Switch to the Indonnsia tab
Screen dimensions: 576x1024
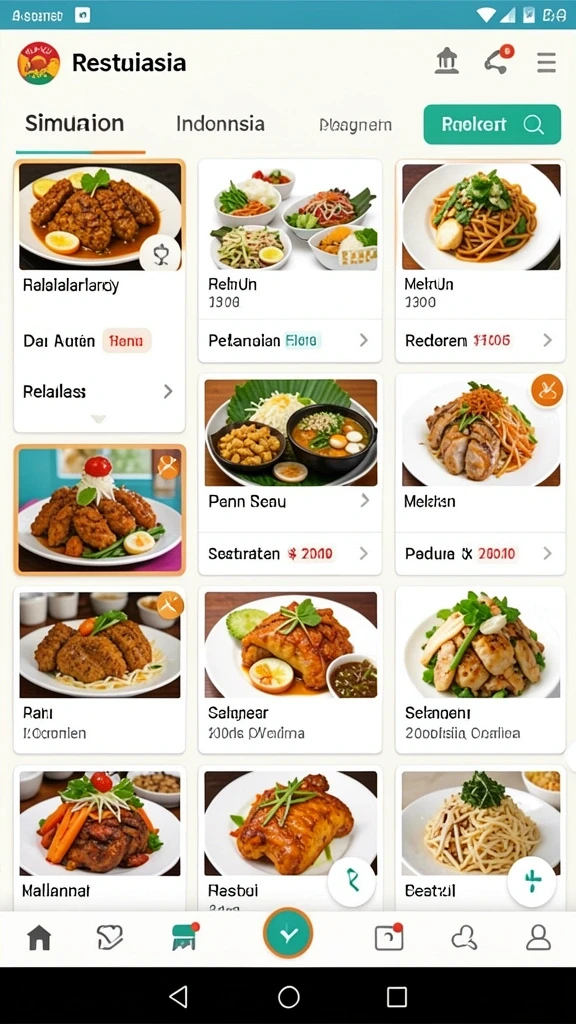220,124
